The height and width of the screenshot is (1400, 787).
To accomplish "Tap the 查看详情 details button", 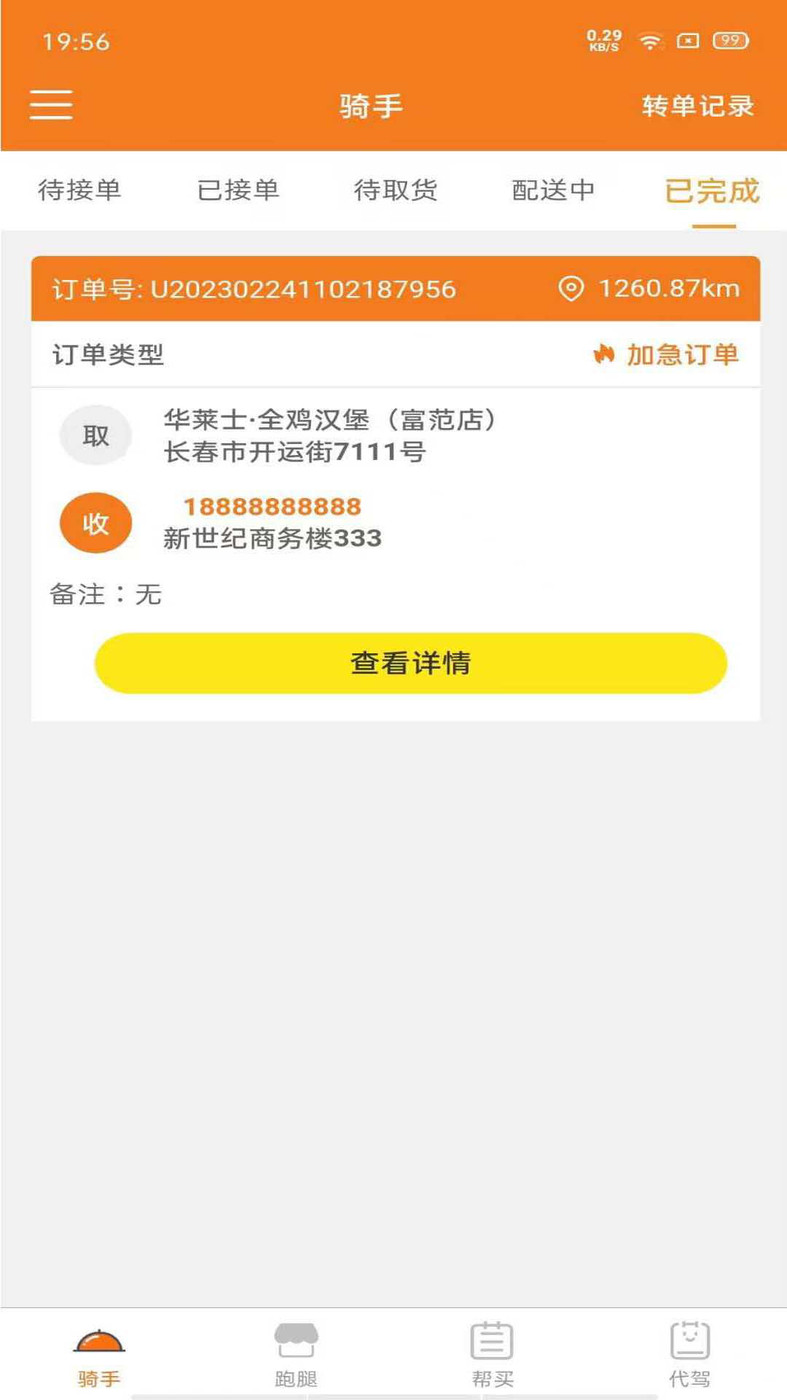I will click(x=409, y=661).
